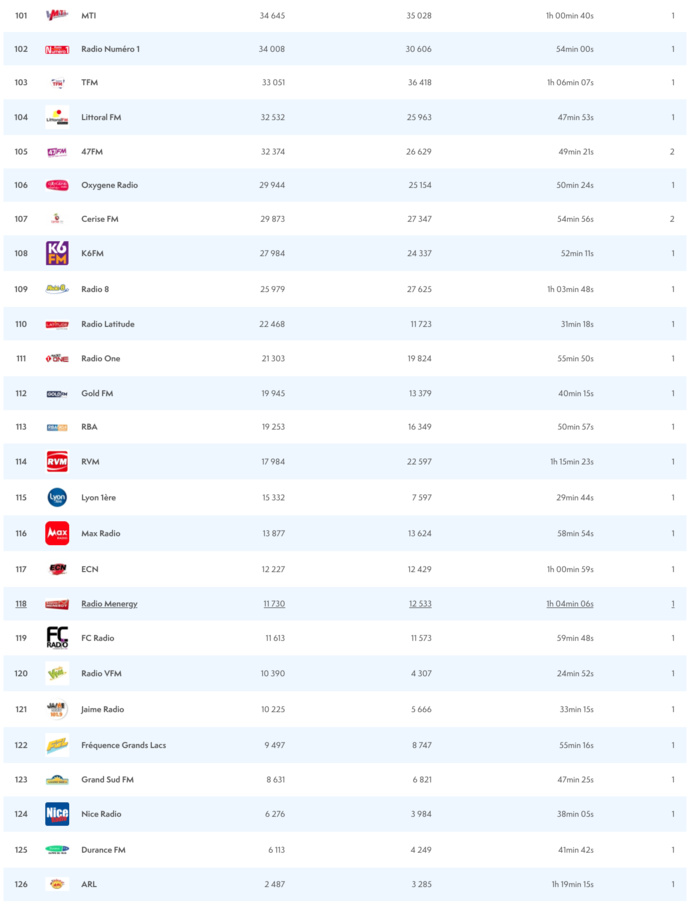
Task: Open Fréquence Grands Lacs row
Action: tap(123, 746)
